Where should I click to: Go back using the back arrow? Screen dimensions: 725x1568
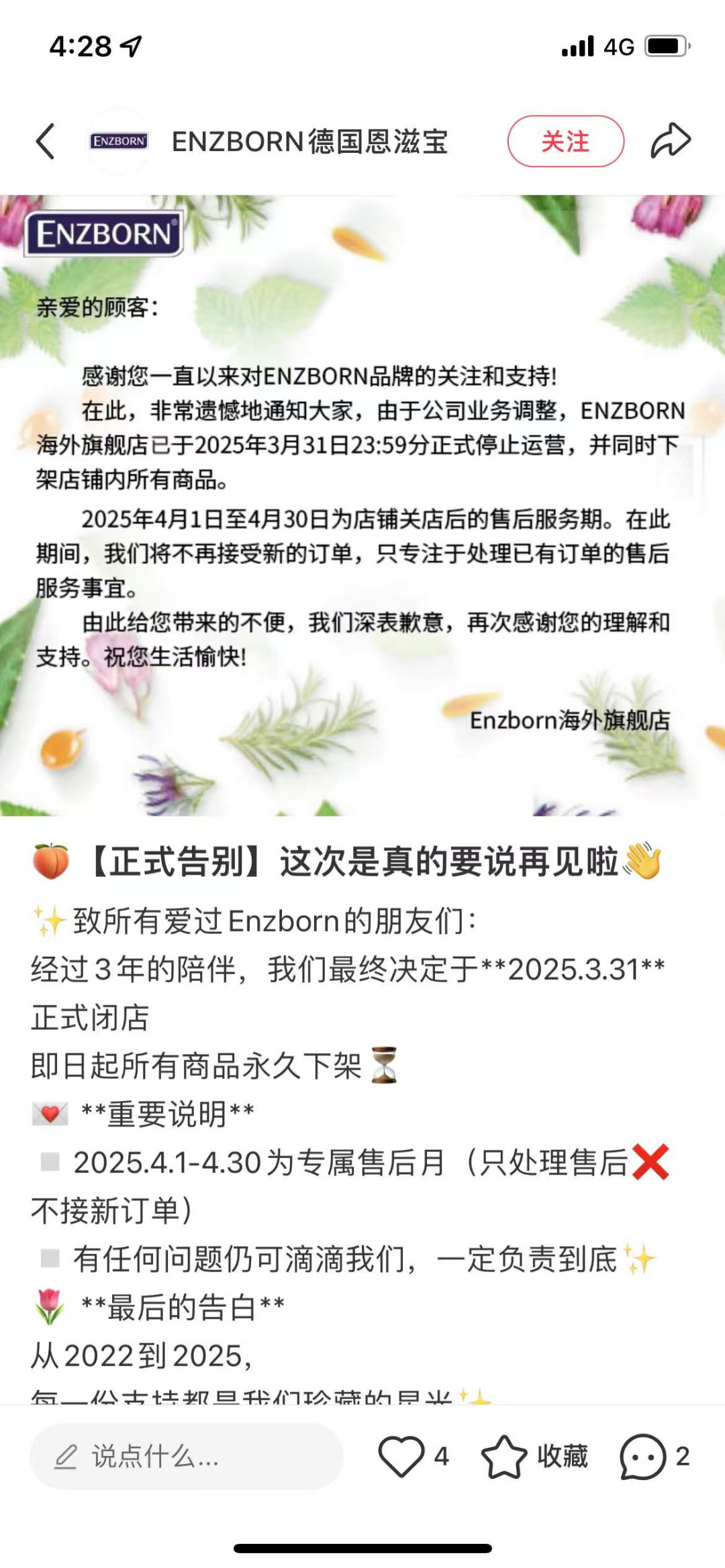(x=45, y=142)
